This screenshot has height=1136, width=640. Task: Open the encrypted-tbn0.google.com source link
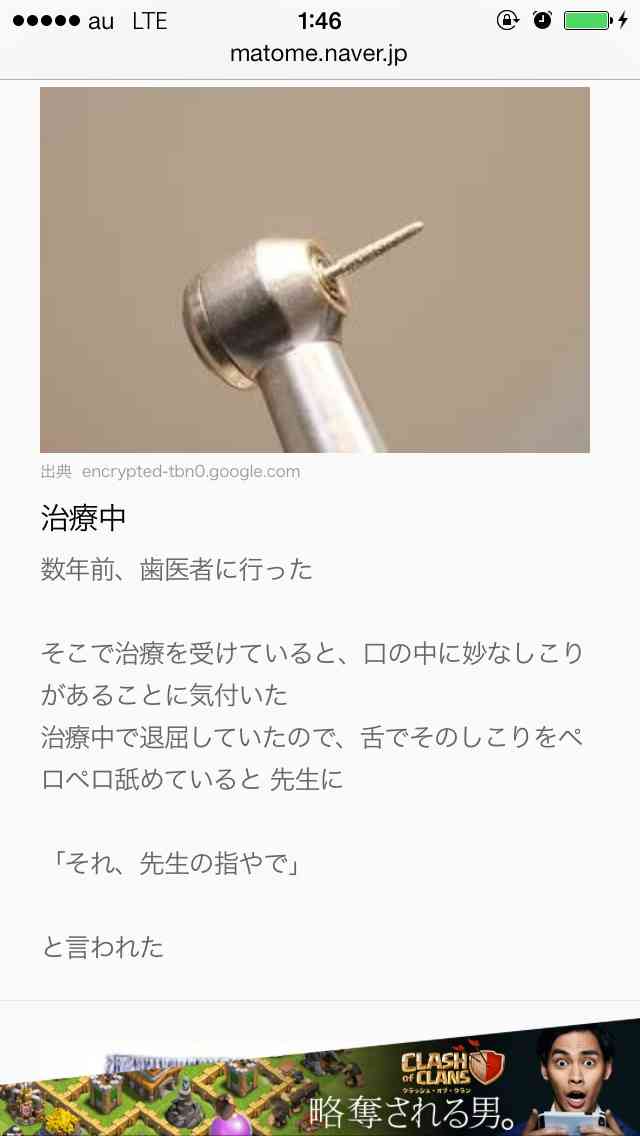coord(190,471)
